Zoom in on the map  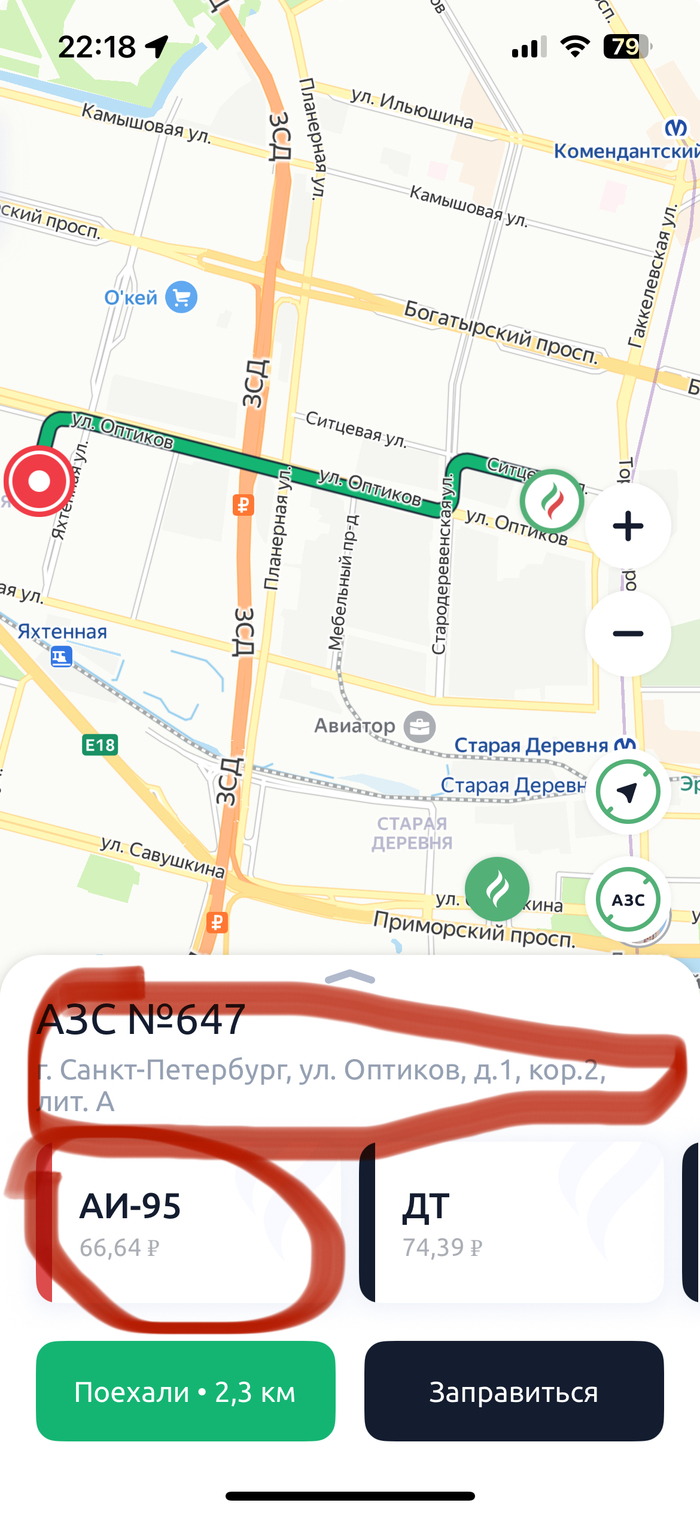click(x=628, y=527)
